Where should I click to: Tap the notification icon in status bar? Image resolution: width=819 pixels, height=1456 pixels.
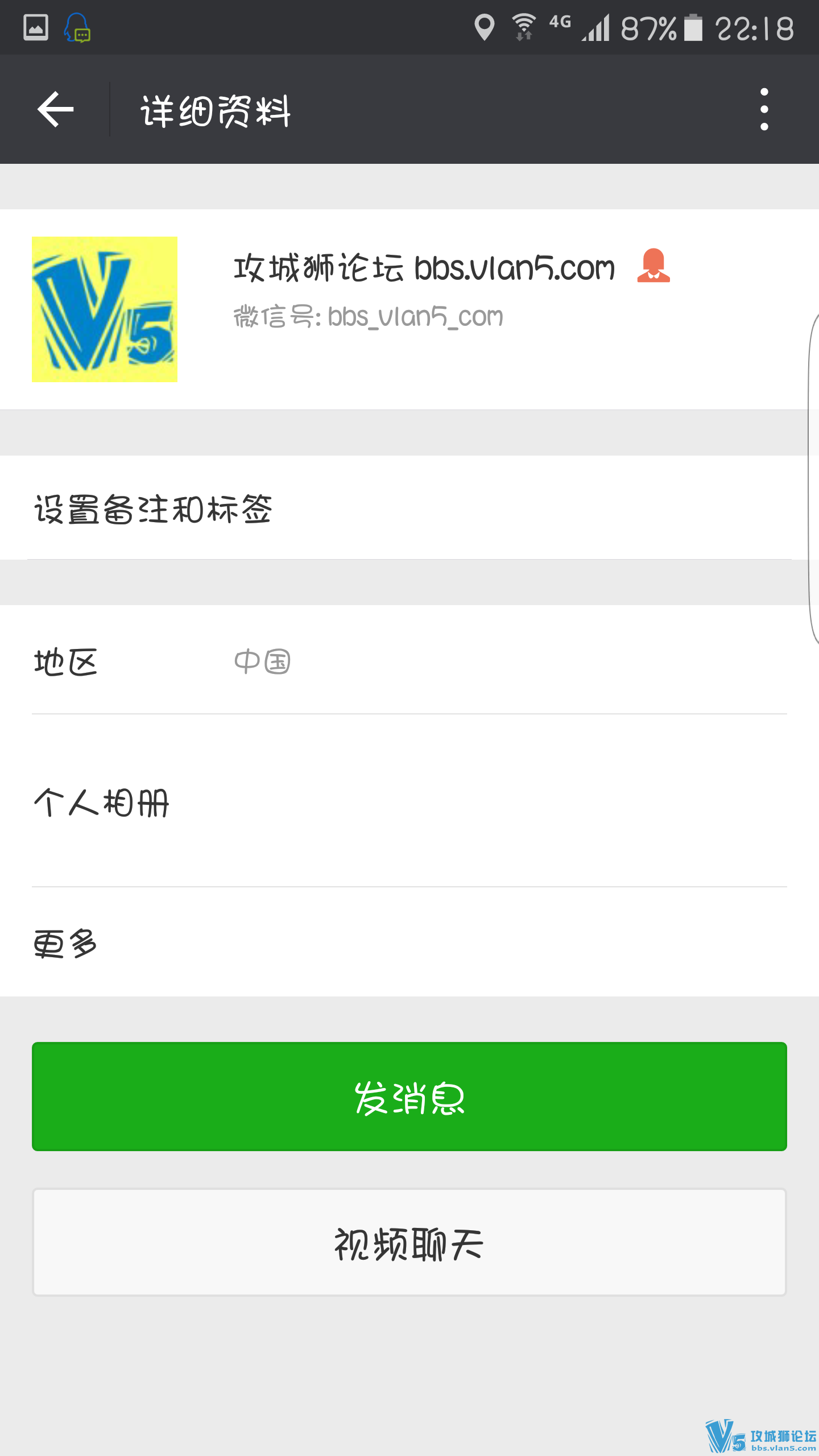pyautogui.click(x=77, y=26)
